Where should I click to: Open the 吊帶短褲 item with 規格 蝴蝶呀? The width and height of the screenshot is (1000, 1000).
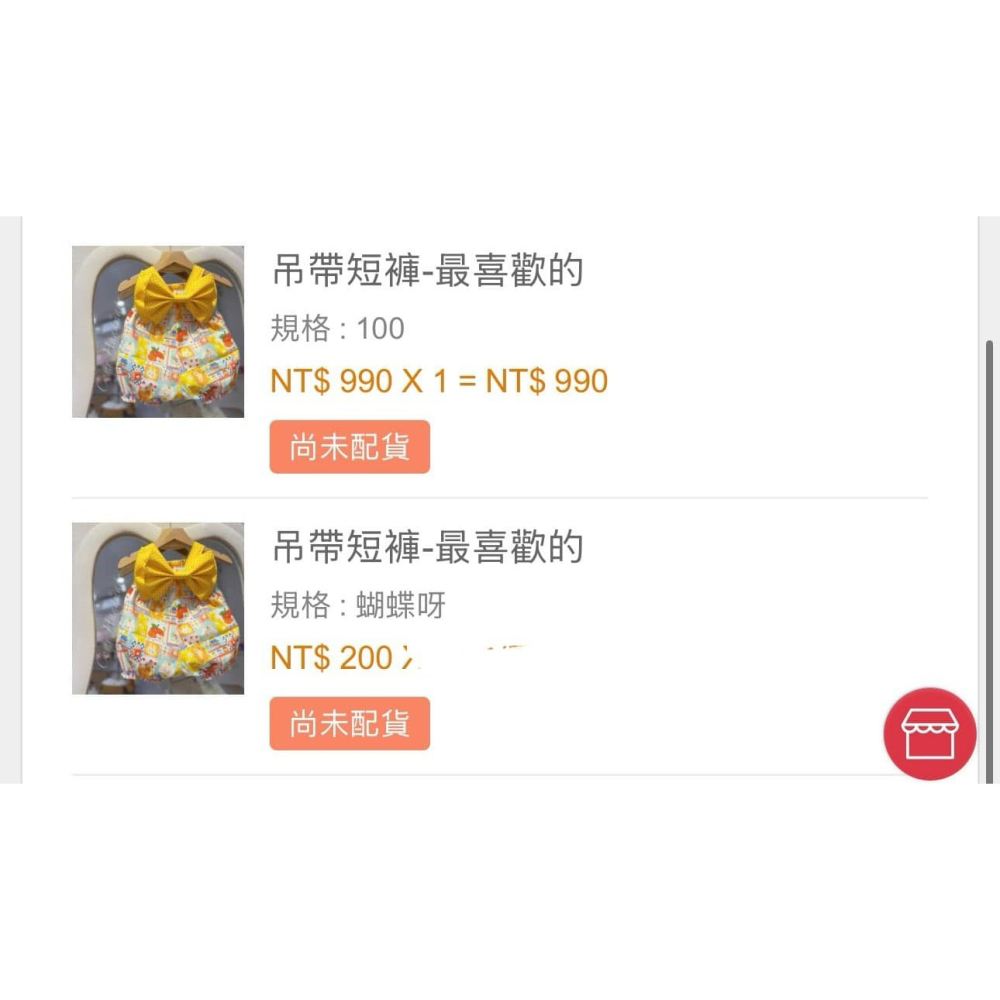[427, 548]
